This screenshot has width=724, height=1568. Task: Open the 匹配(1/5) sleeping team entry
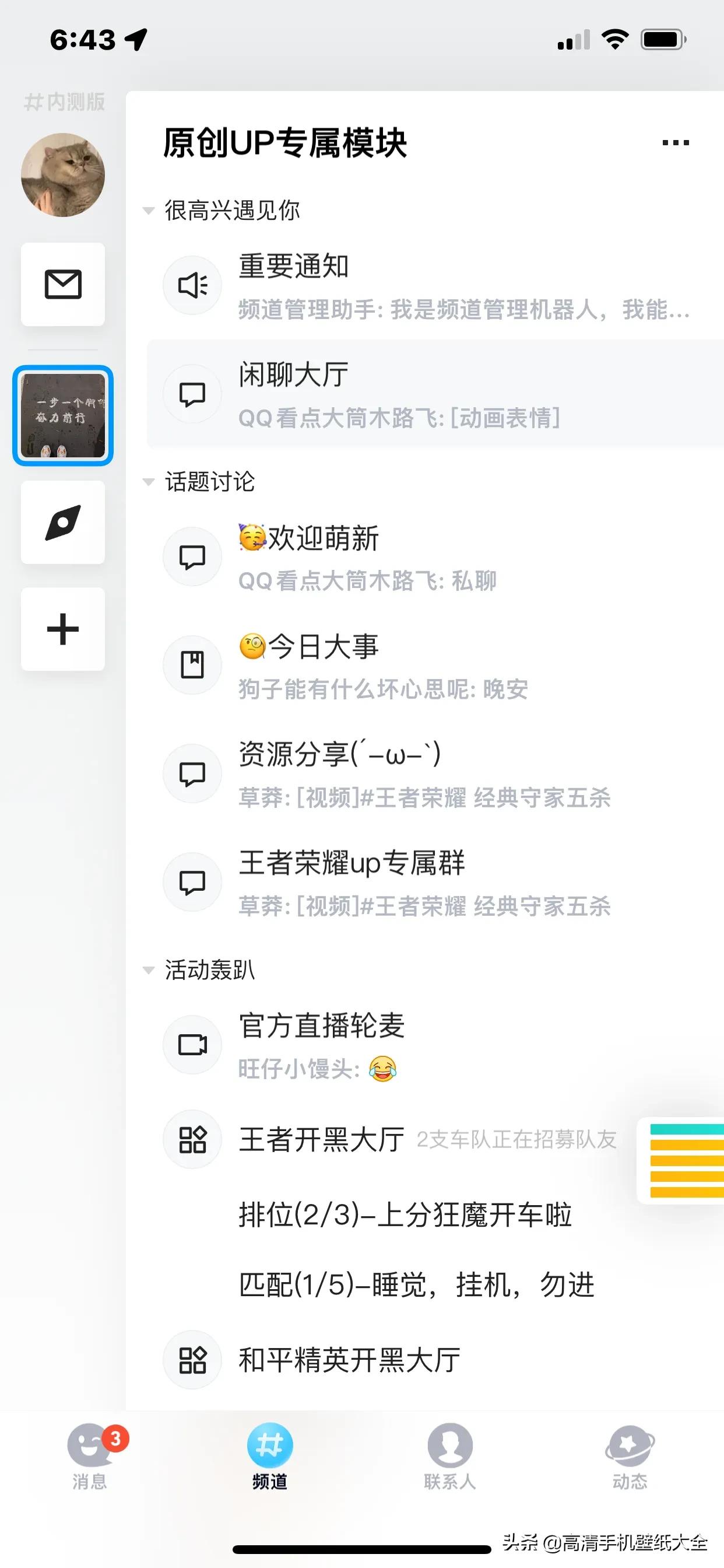(416, 1284)
